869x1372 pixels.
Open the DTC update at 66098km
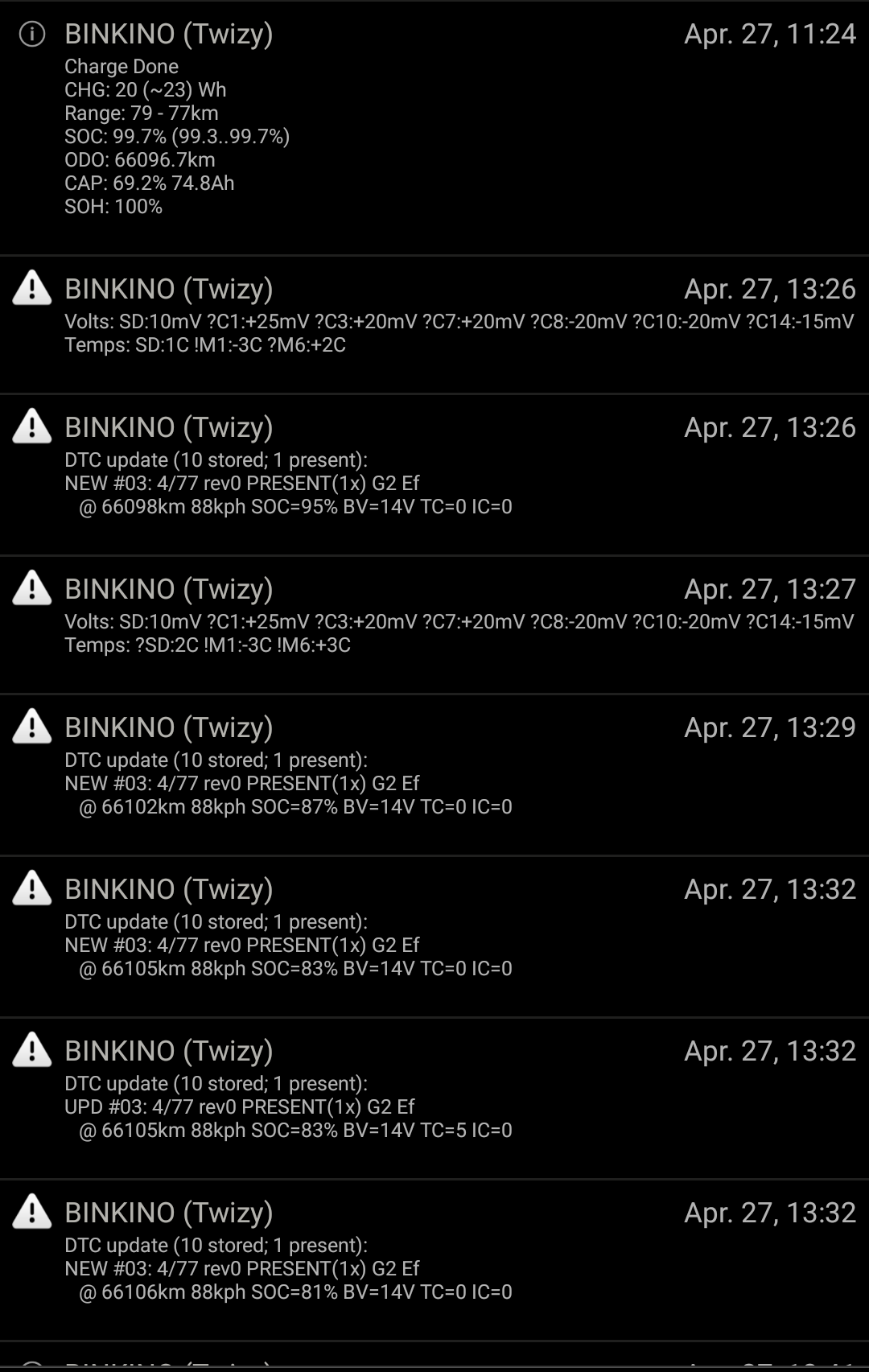click(x=434, y=475)
